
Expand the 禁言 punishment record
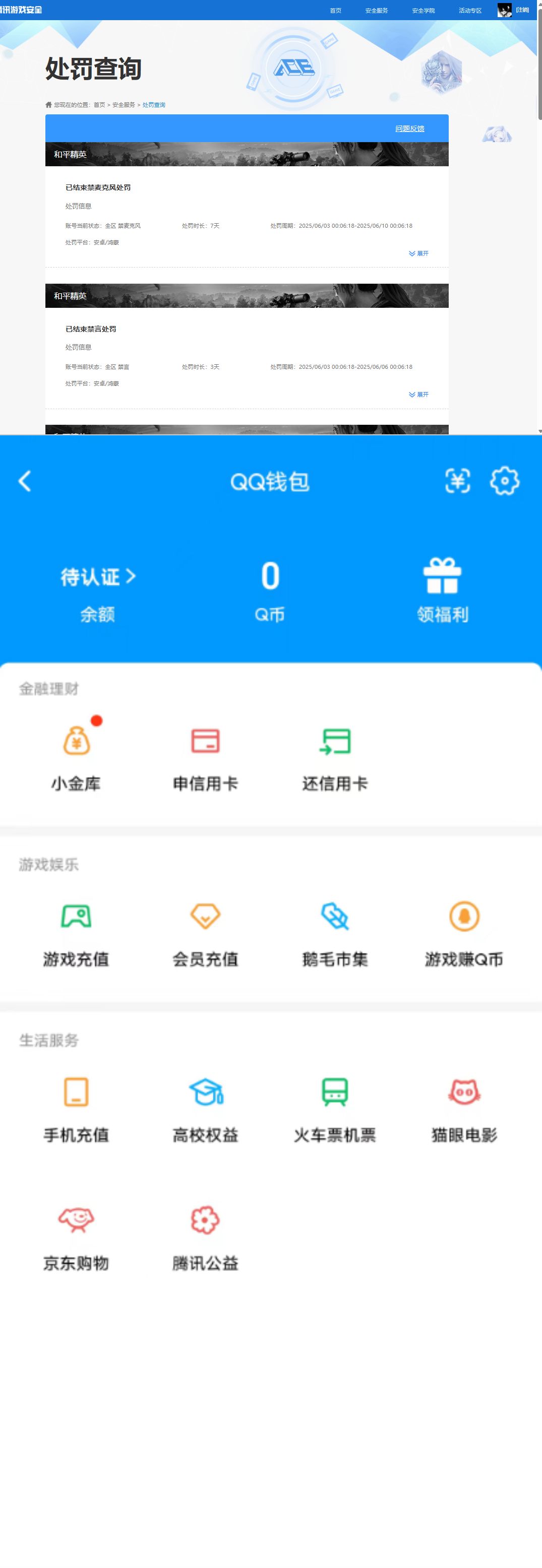coord(418,395)
